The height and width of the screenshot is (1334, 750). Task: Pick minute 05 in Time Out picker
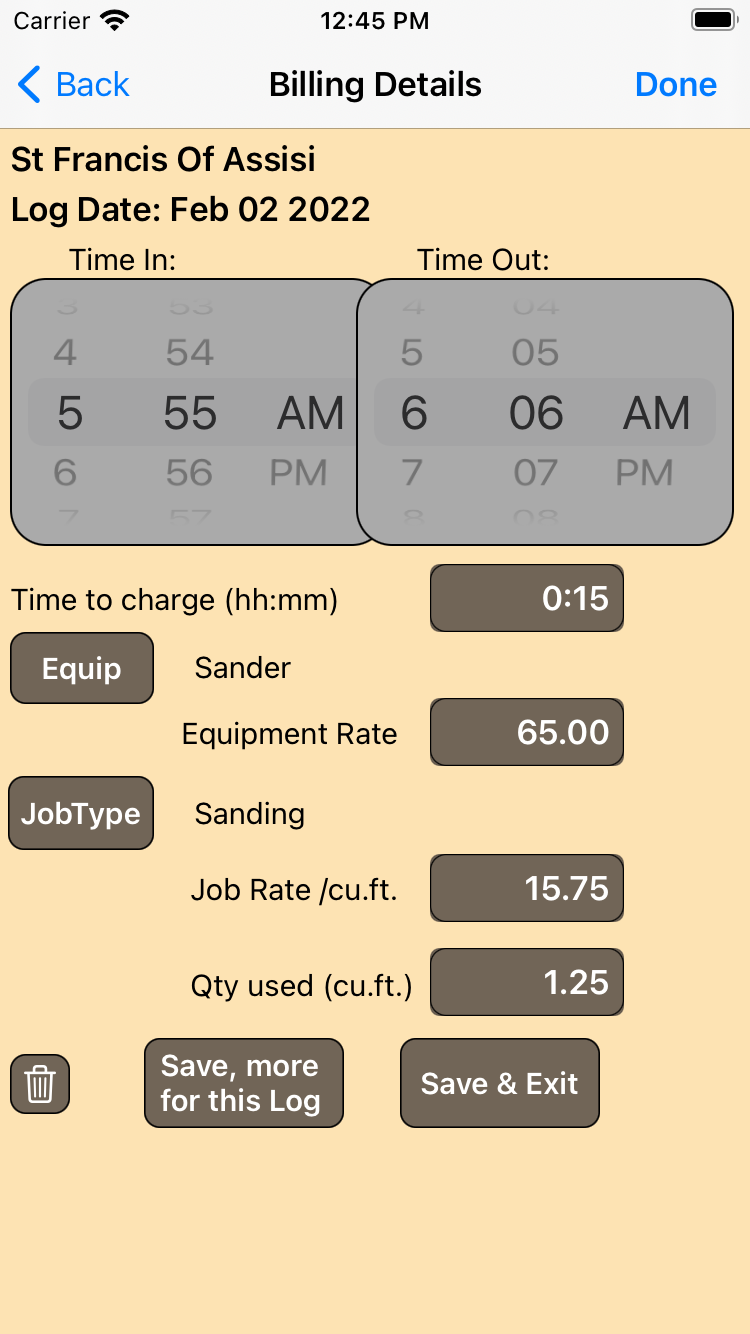click(x=536, y=352)
